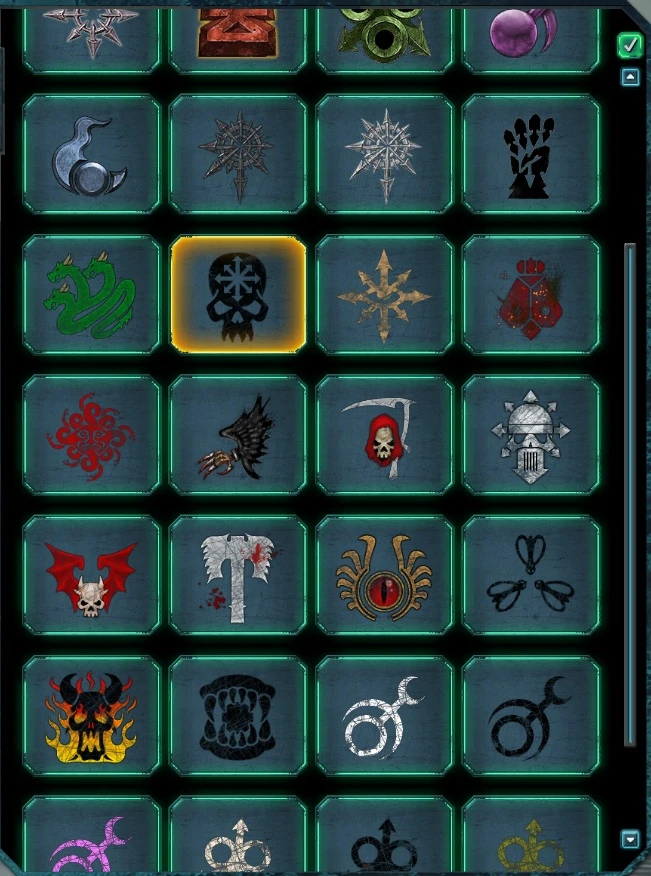Select the white crescent circle symbol emblem
651x876 pixels.
[384, 715]
